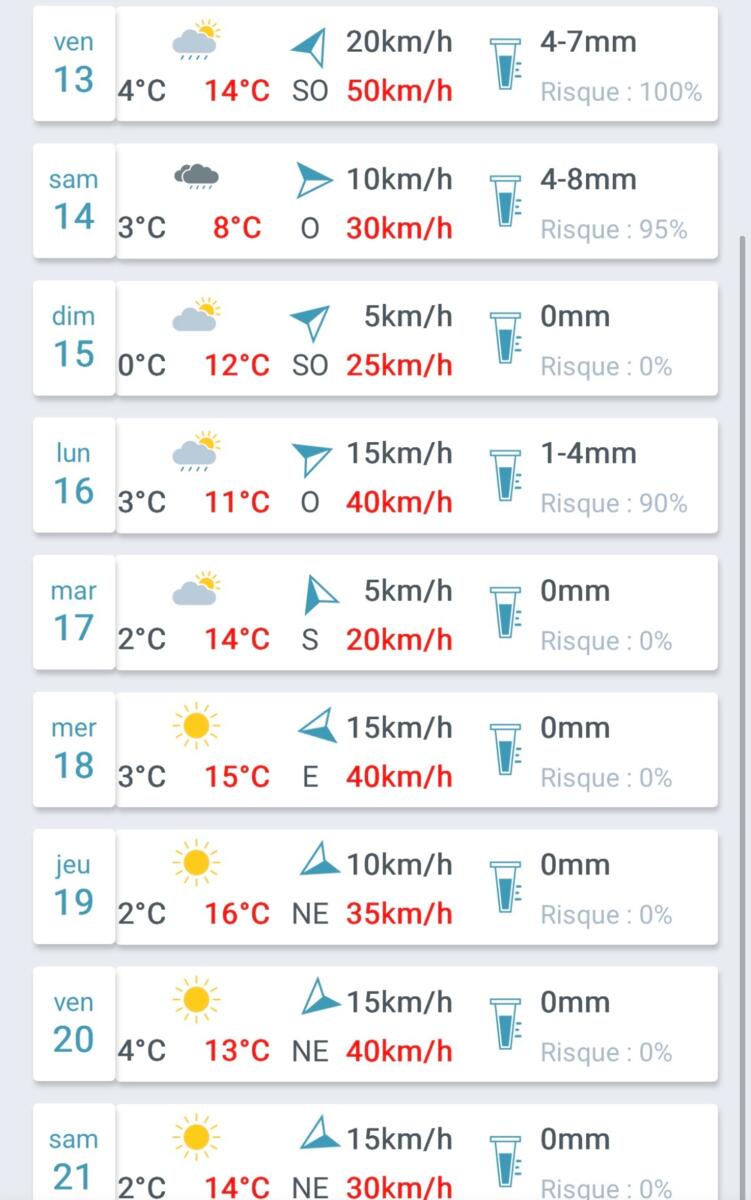Viewport: 751px width, 1200px height.
Task: Open jeu 19 weather details
Action: (x=375, y=887)
